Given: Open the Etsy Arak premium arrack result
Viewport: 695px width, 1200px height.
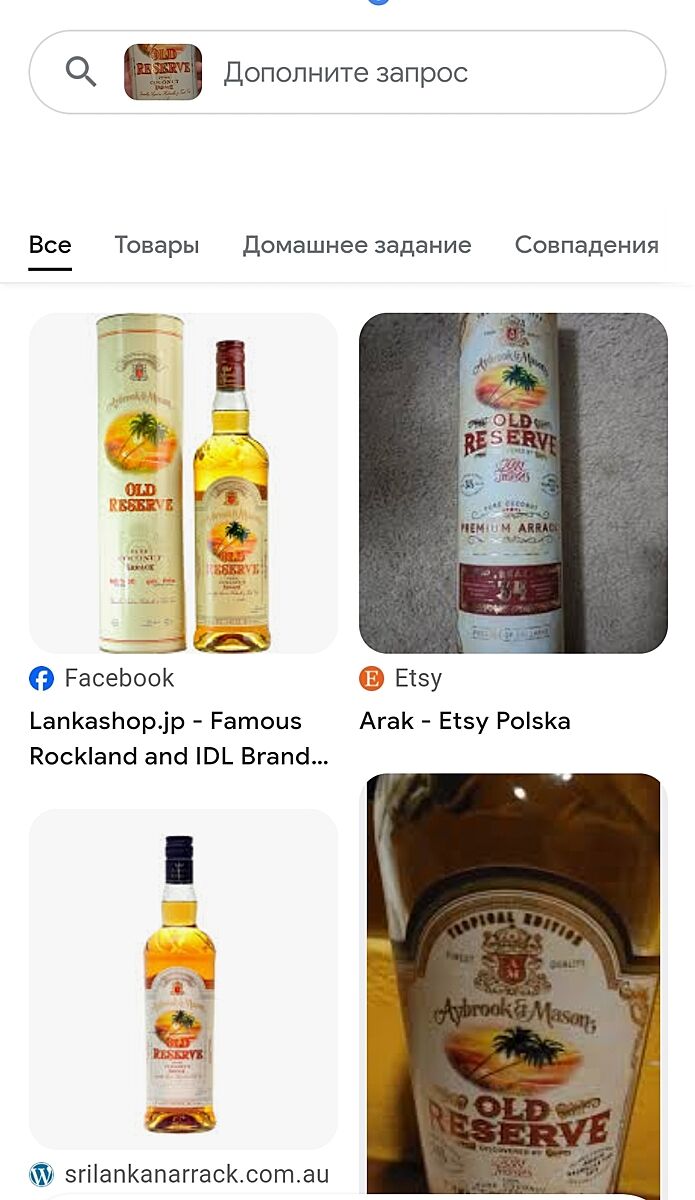Looking at the screenshot, I should (513, 483).
